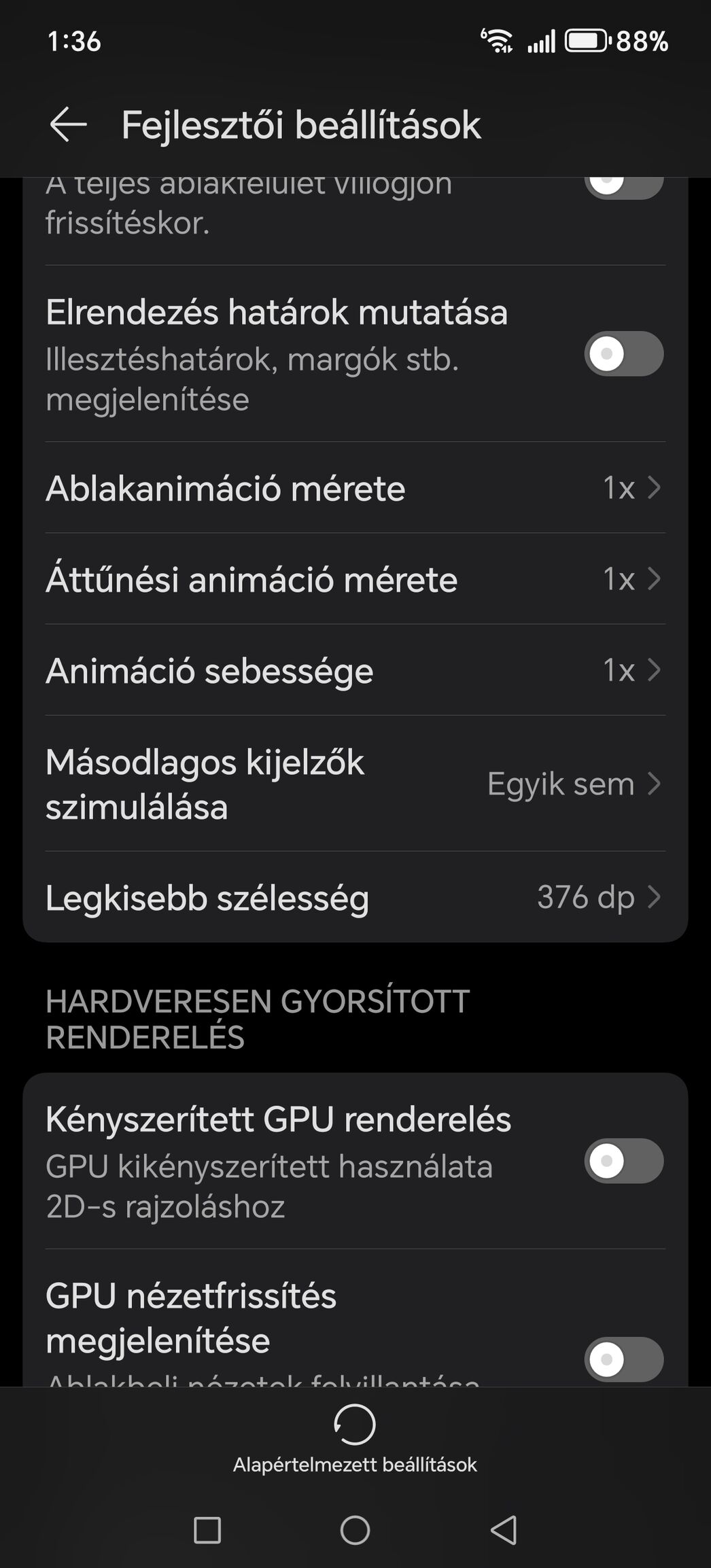Screen dimensions: 711x1568
Task: Open Áttűnési animáció mérete setting
Action: (x=355, y=579)
